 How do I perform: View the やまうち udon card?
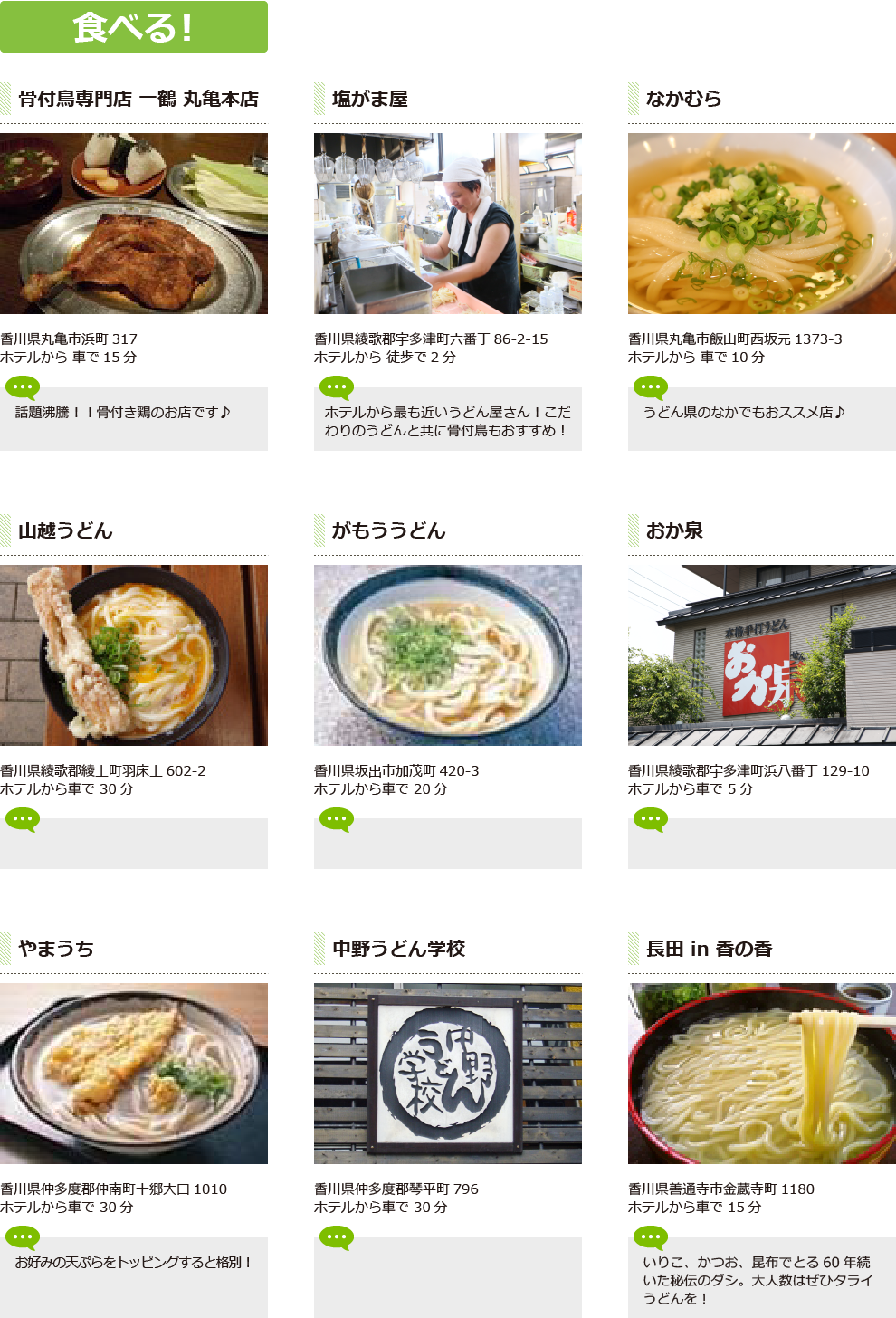134,1074
